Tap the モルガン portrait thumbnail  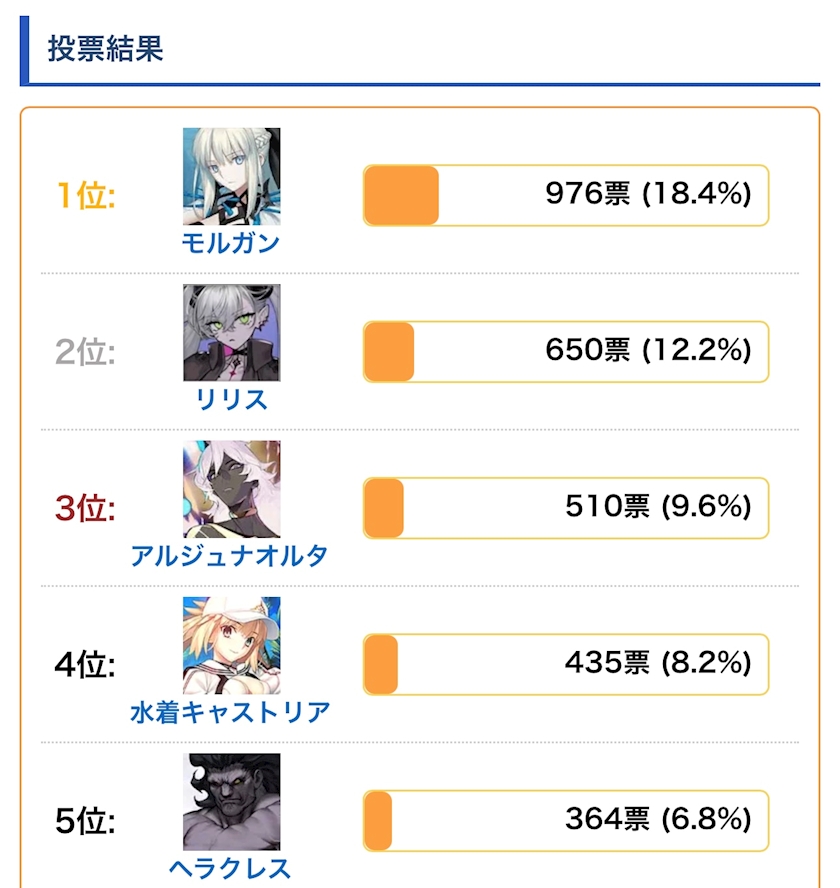(232, 176)
